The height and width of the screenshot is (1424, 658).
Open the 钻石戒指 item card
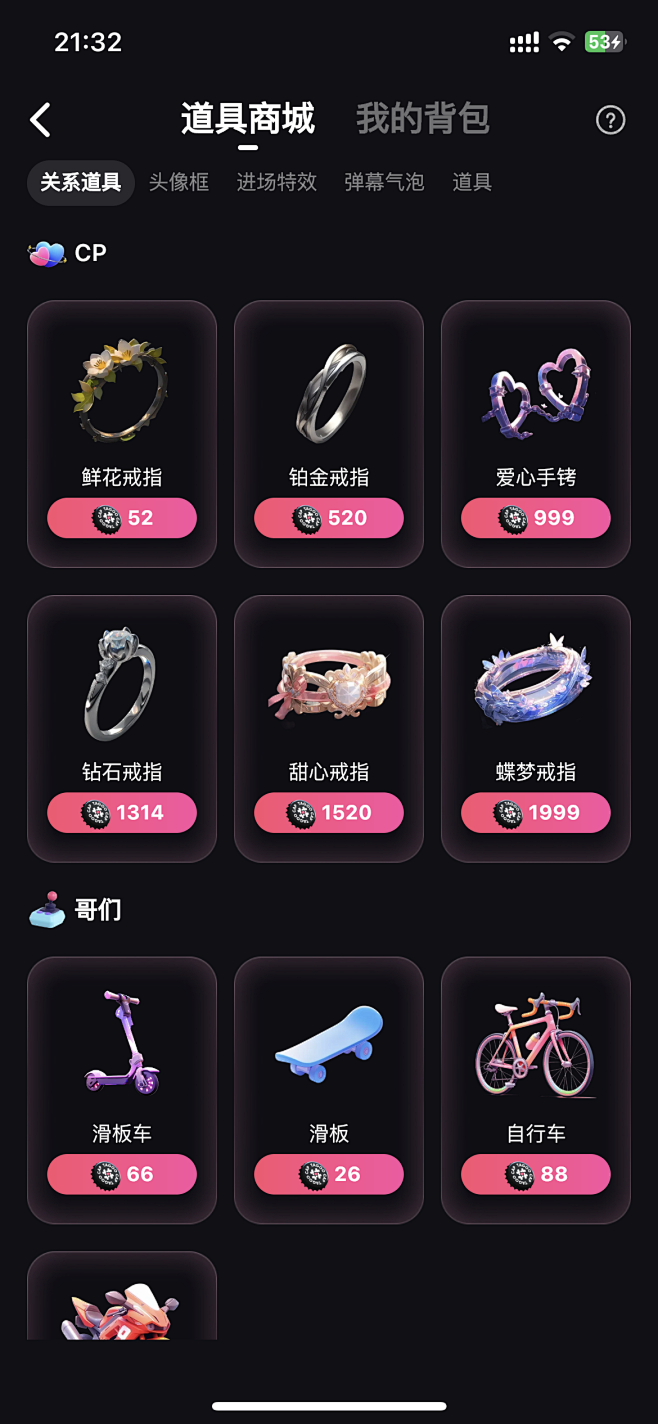pyautogui.click(x=122, y=729)
